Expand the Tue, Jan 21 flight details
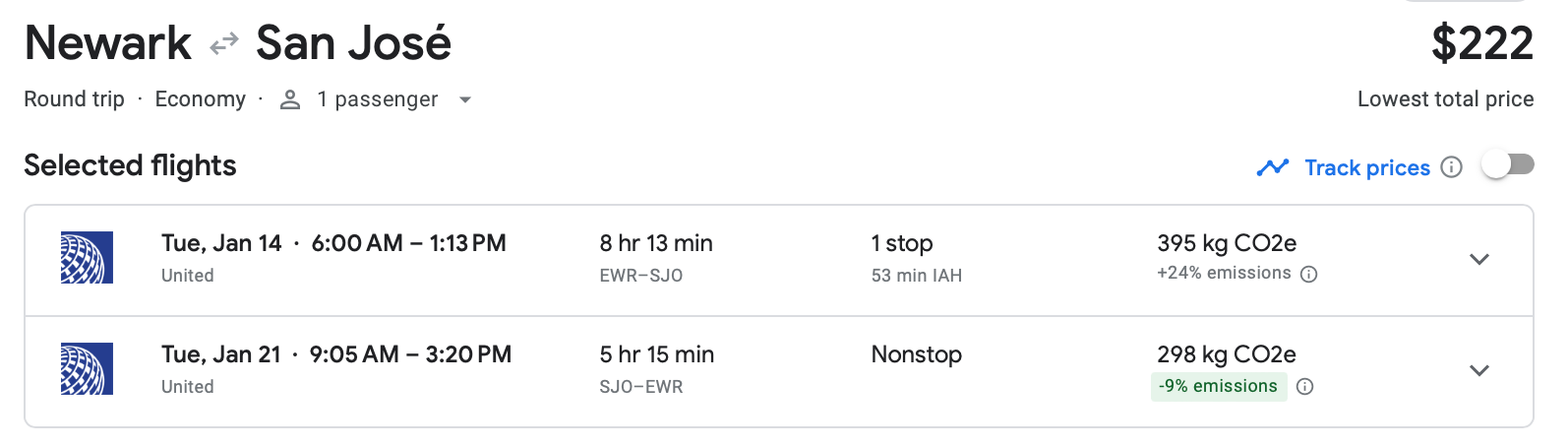 pos(1478,370)
